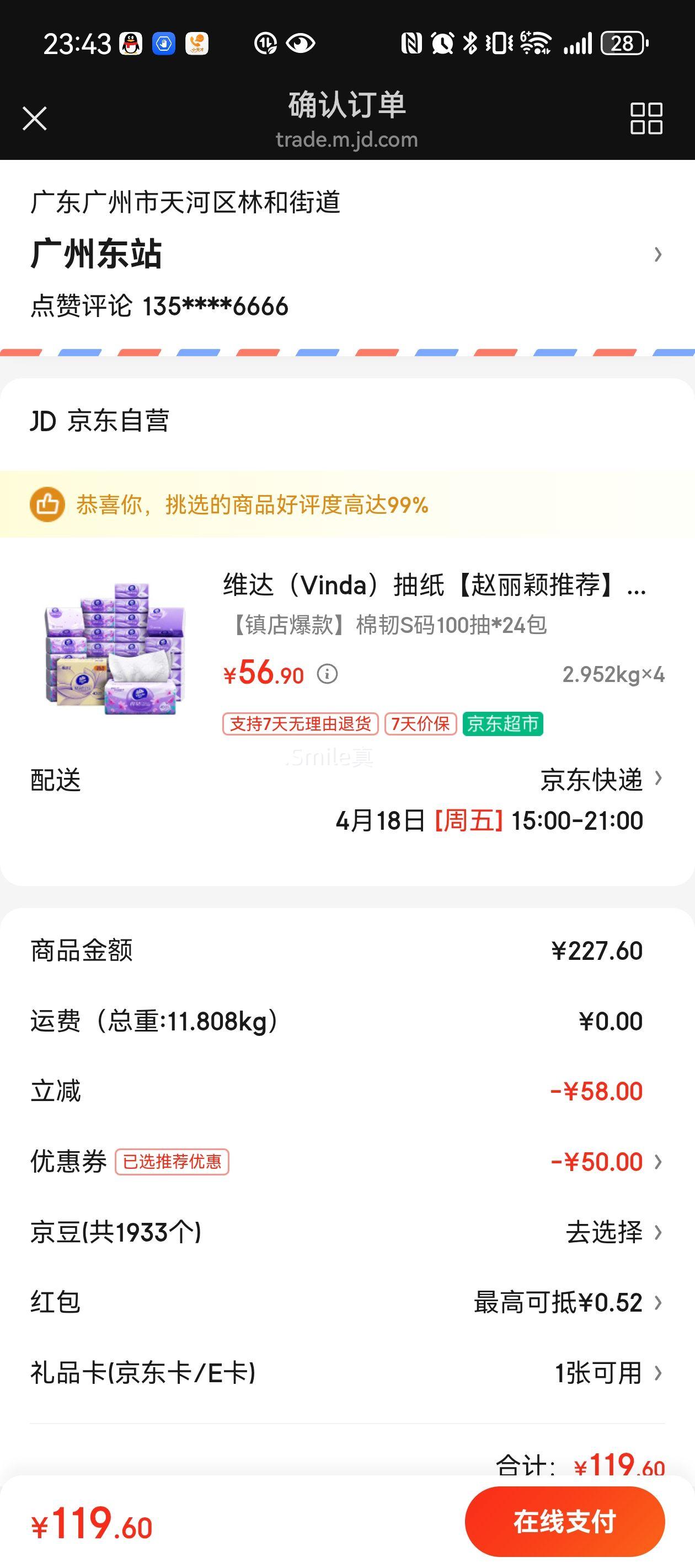
Task: Select the 7天价保 tag
Action: click(x=421, y=724)
